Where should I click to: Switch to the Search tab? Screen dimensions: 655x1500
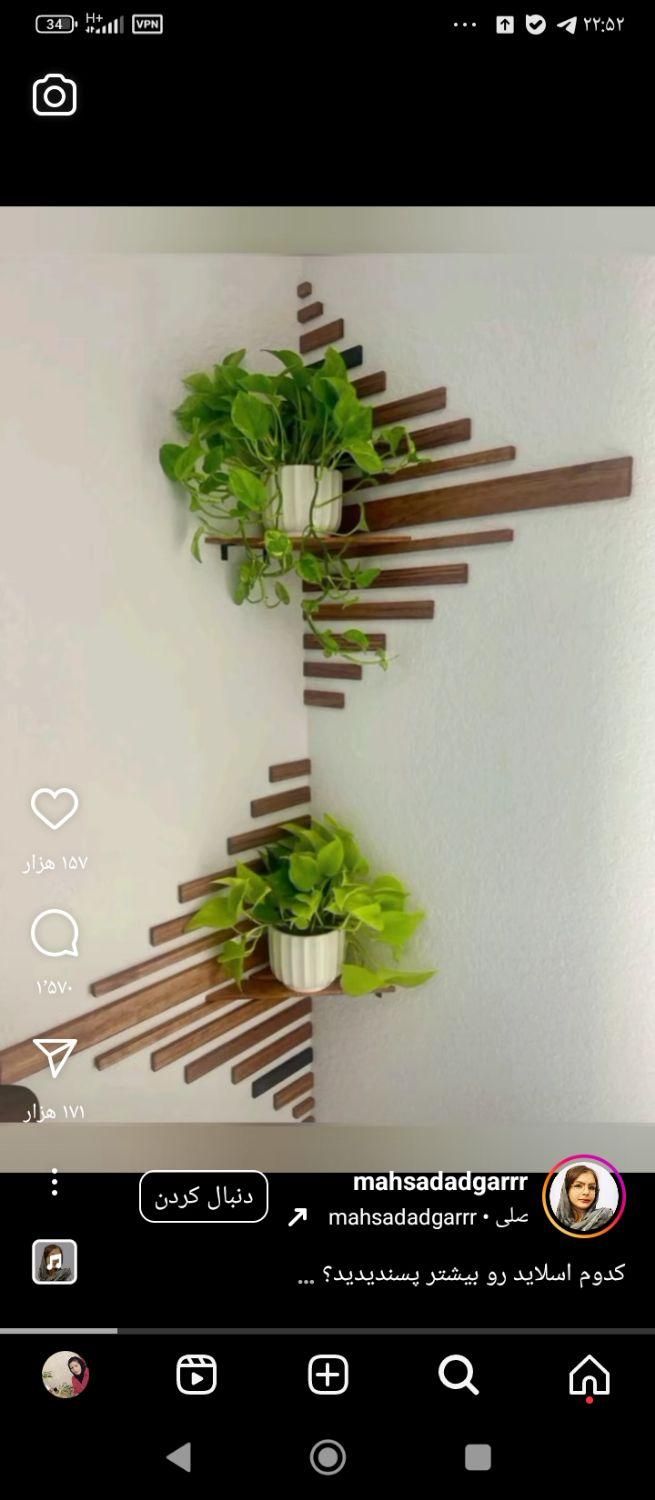(x=458, y=1376)
